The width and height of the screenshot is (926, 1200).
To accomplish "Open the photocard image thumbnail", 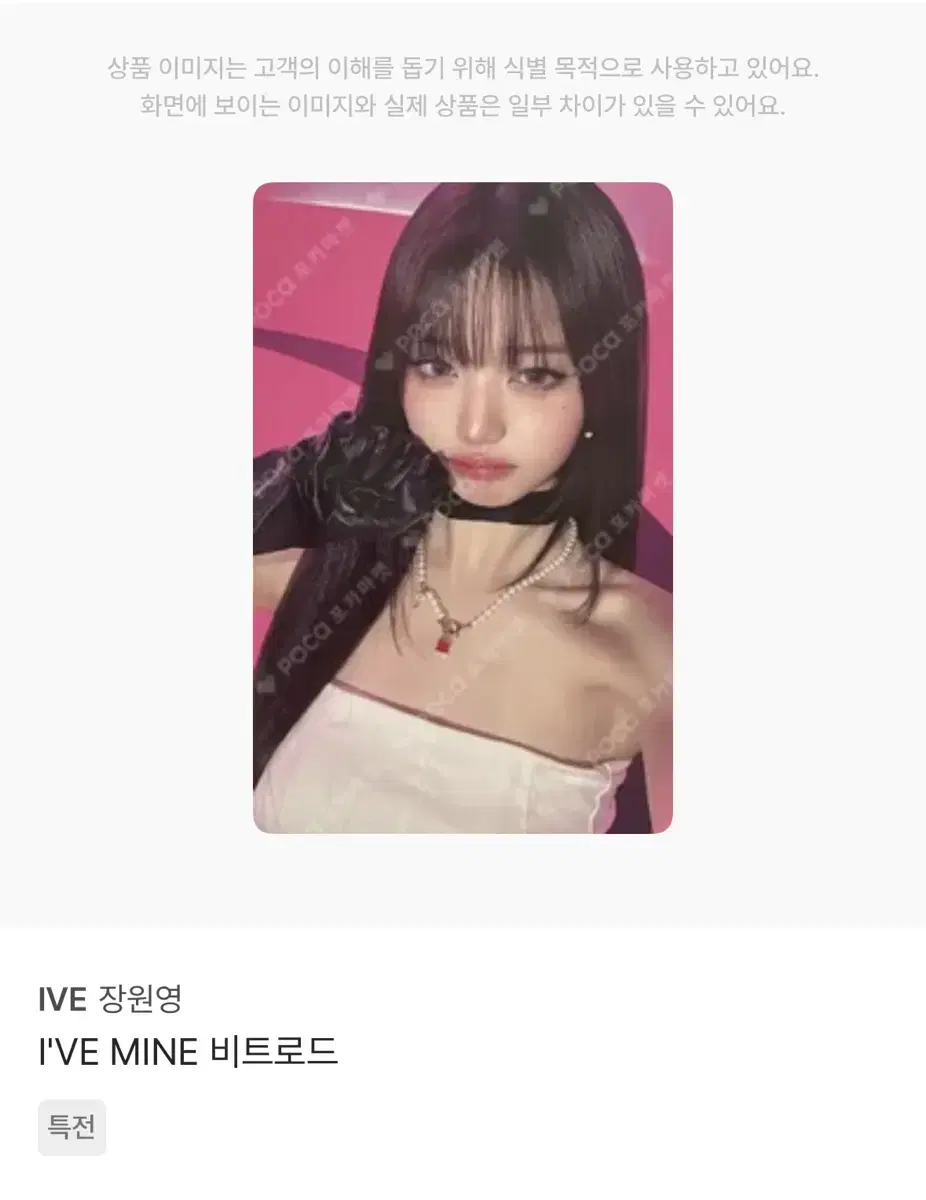I will coord(463,510).
